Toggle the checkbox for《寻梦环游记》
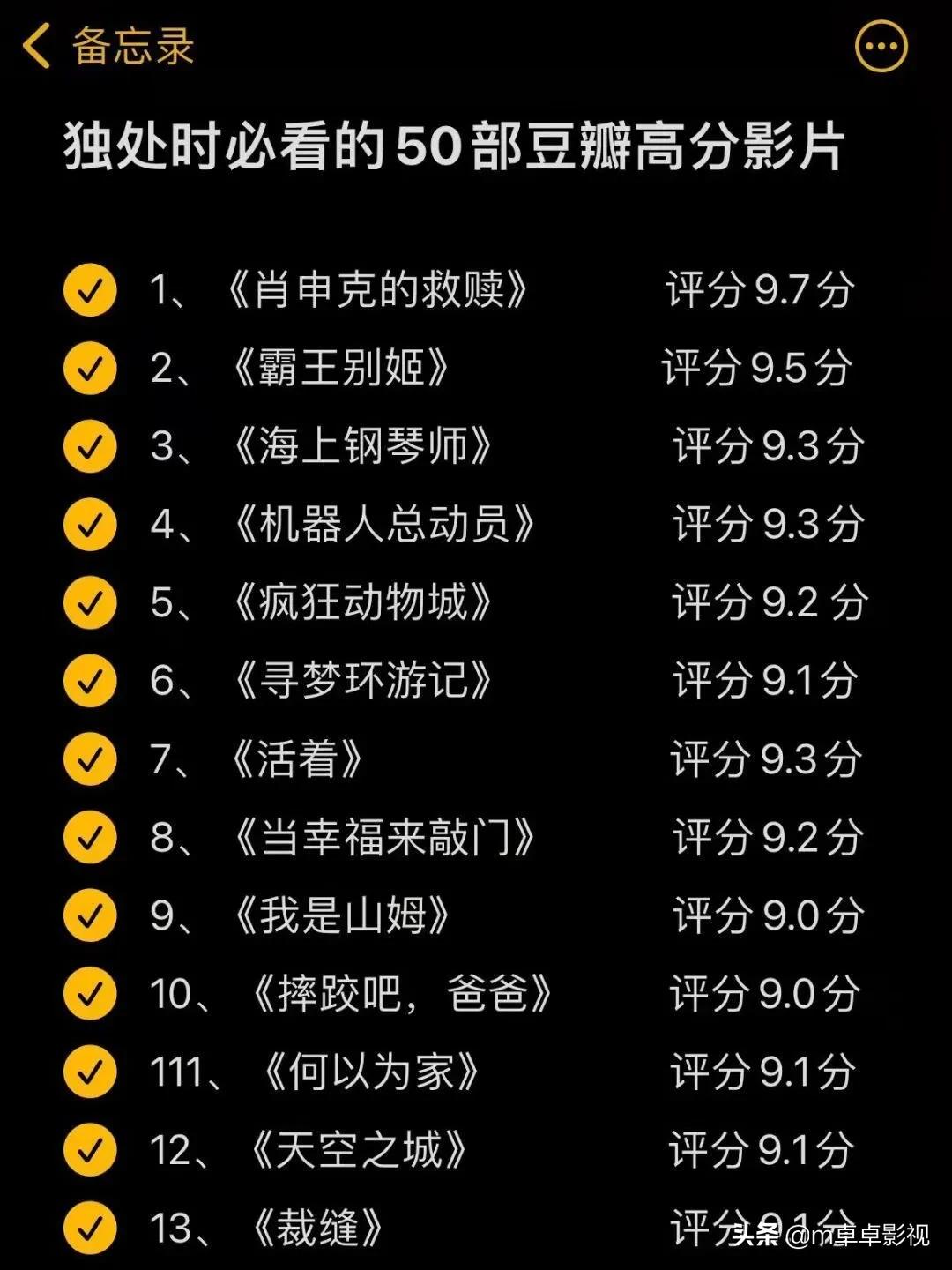Screen dimensions: 952x1270 90,681
